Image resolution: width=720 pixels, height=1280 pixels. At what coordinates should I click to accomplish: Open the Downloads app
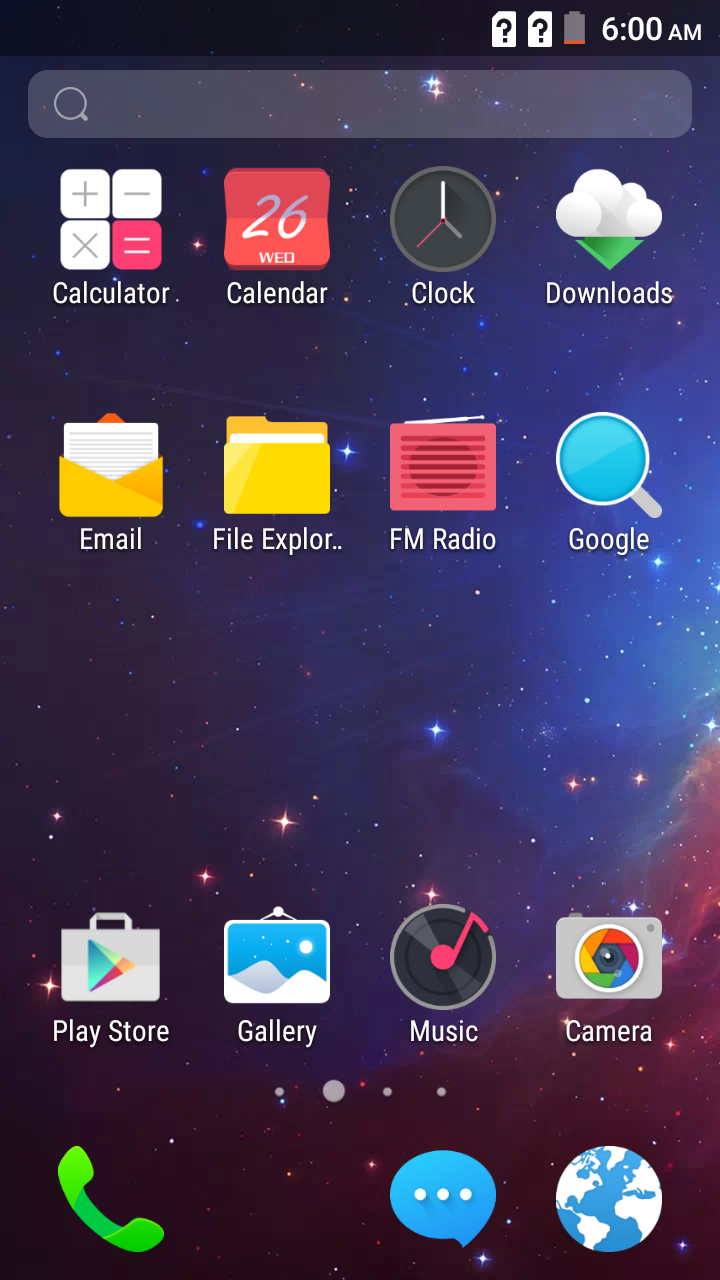[608, 218]
